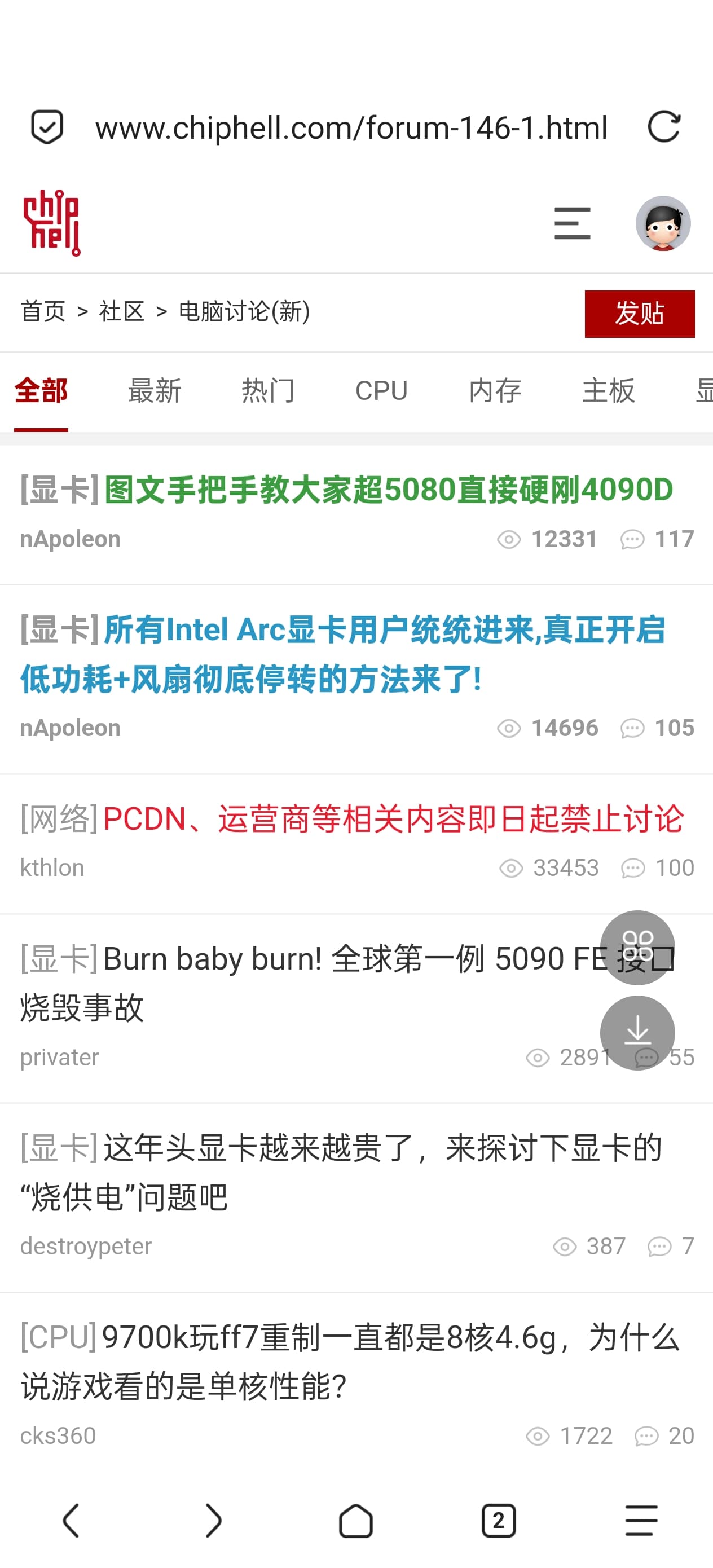Select the 内存 category tab
Screen dimensions: 713x1568
pos(494,390)
